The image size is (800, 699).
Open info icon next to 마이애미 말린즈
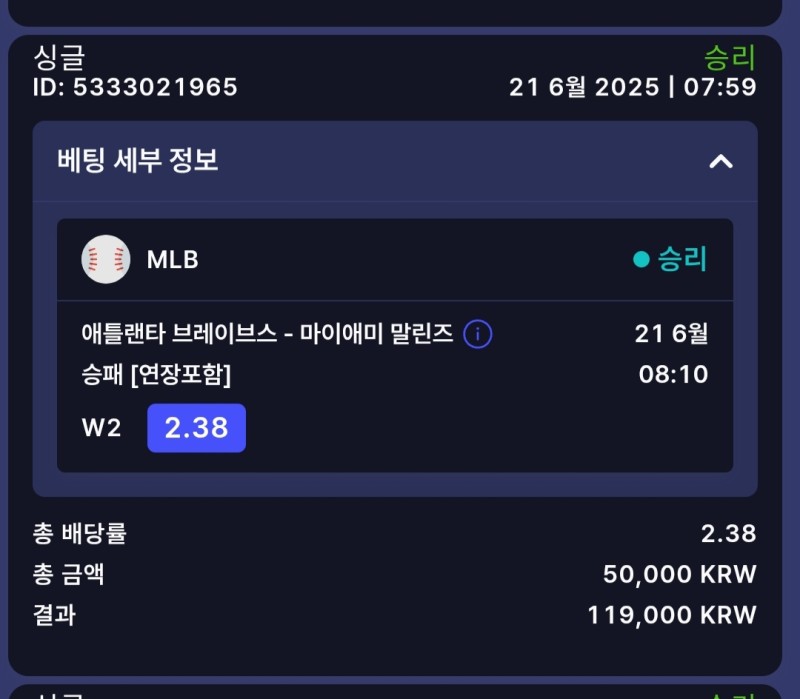click(x=478, y=334)
